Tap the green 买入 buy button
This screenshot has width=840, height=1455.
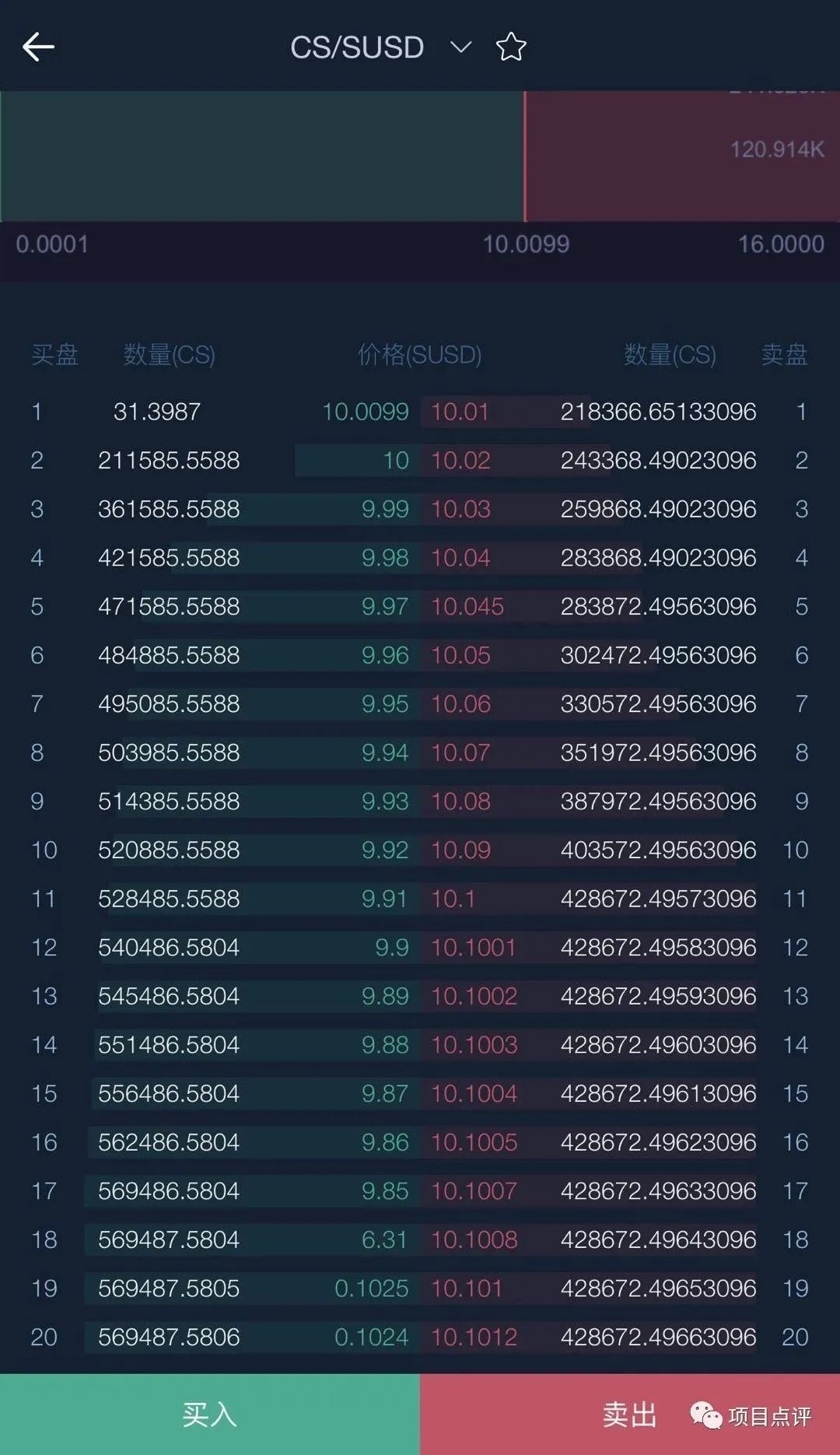[x=210, y=1414]
